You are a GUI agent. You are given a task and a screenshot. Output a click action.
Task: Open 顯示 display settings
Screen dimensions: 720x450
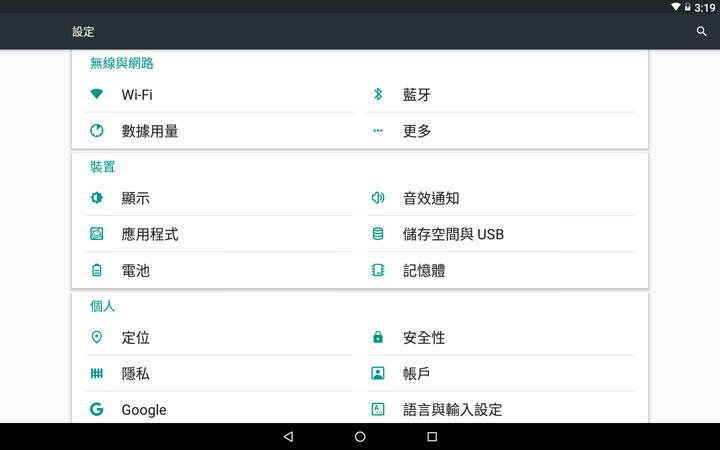136,198
